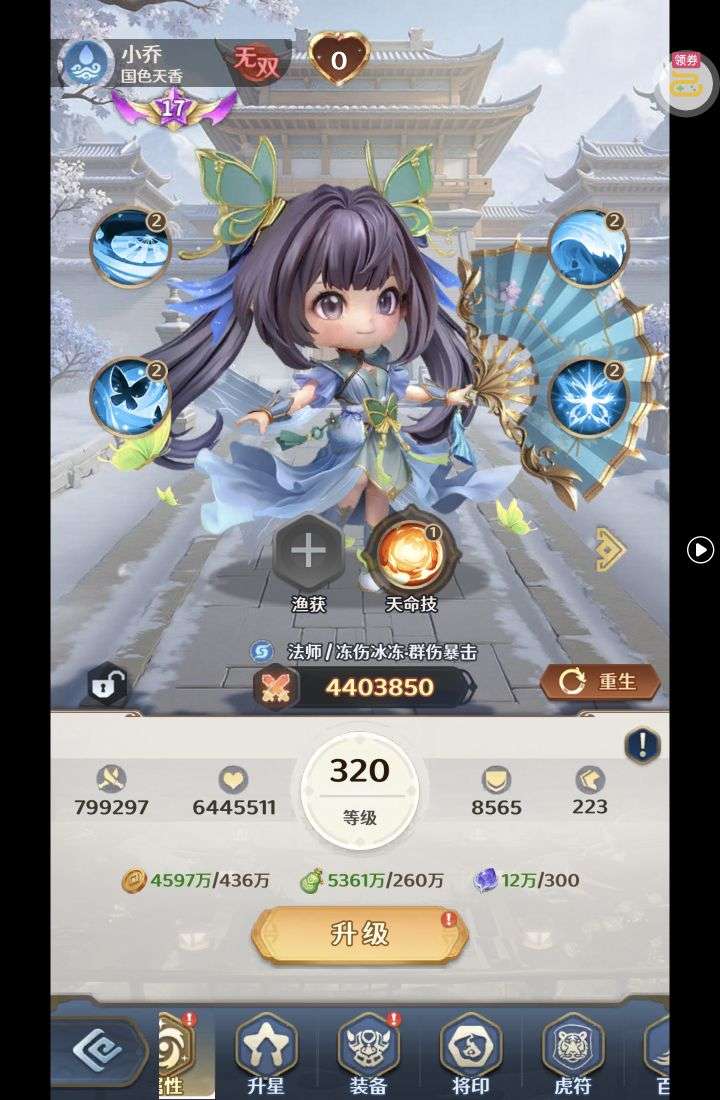View the wave skill icon details
Image resolution: width=720 pixels, height=1100 pixels.
[588, 247]
